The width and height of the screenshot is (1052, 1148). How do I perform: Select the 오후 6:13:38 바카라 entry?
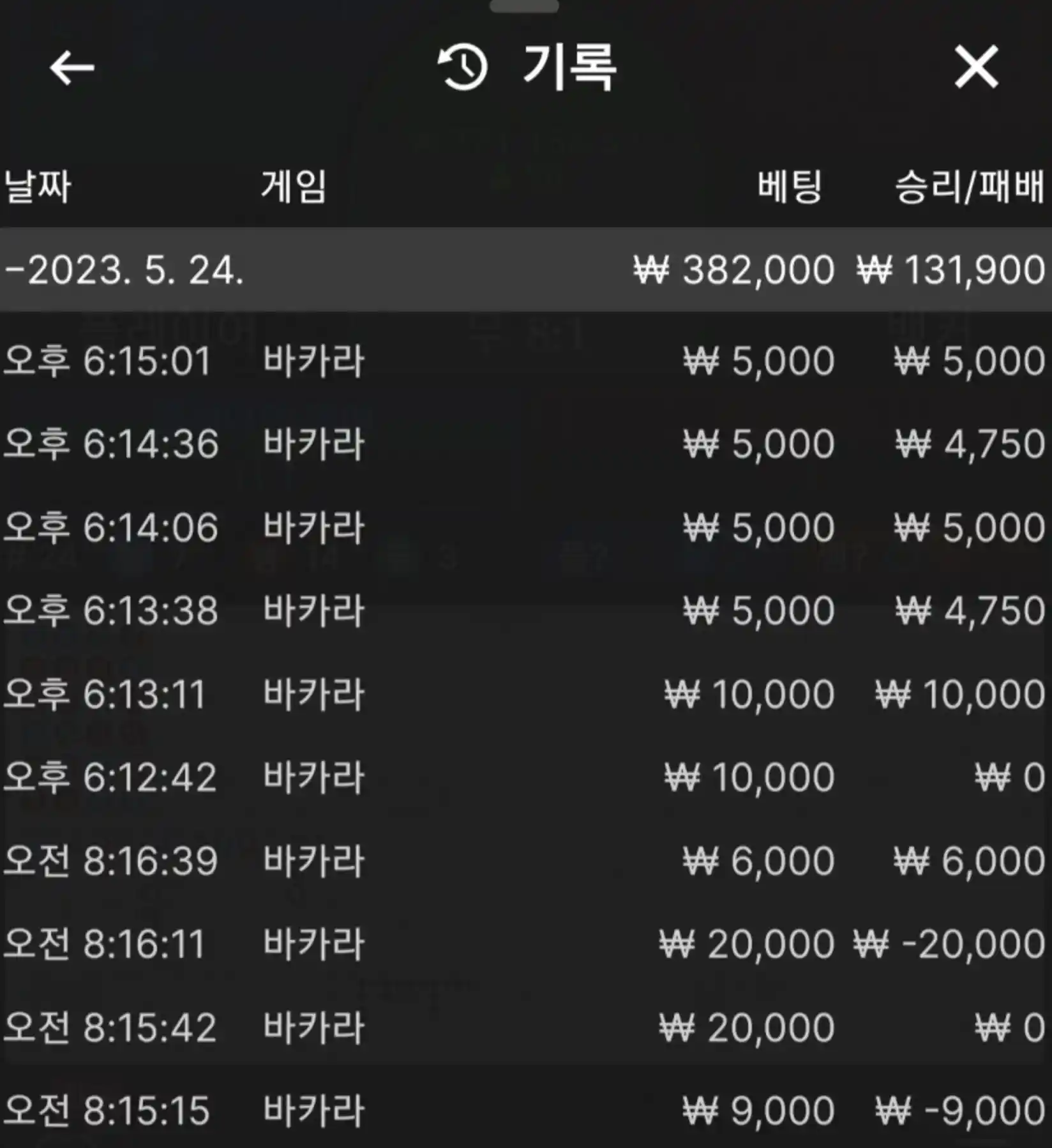523,611
